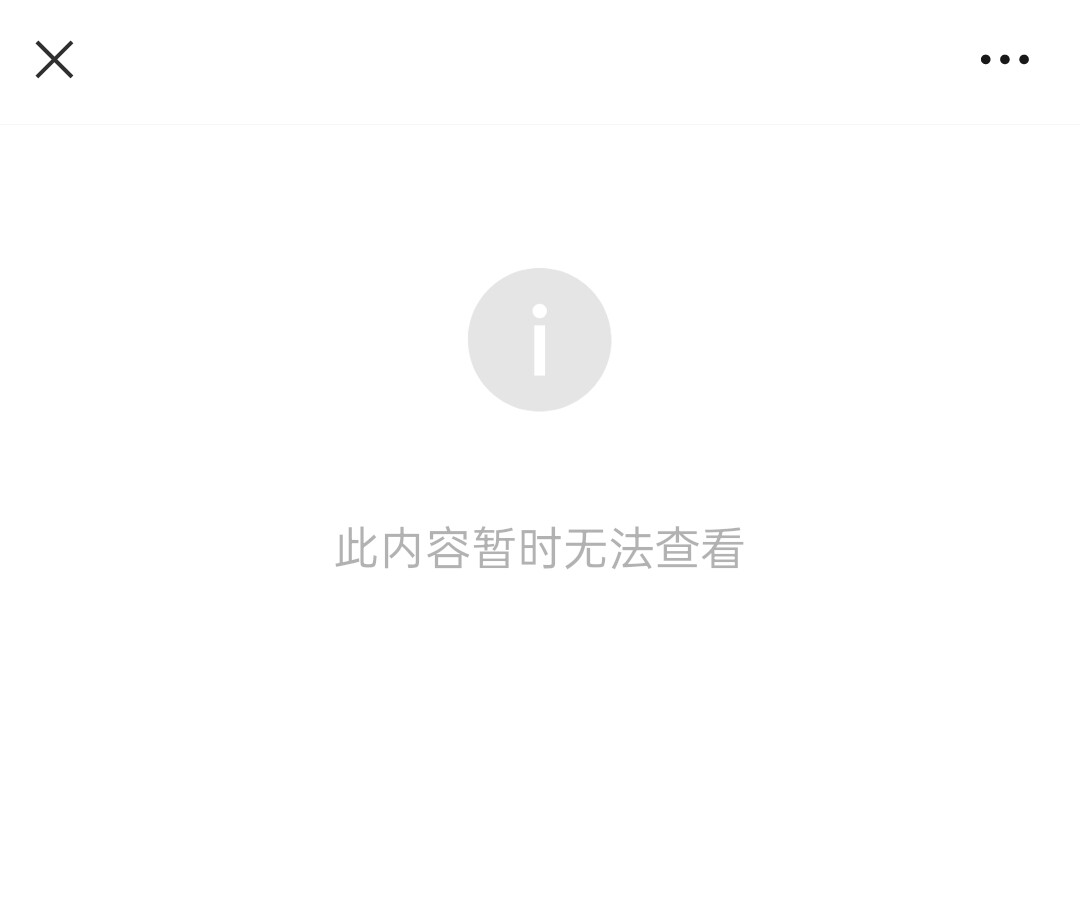Open the three-dot overflow menu
Viewport: 1080px width, 909px height.
click(x=1004, y=59)
